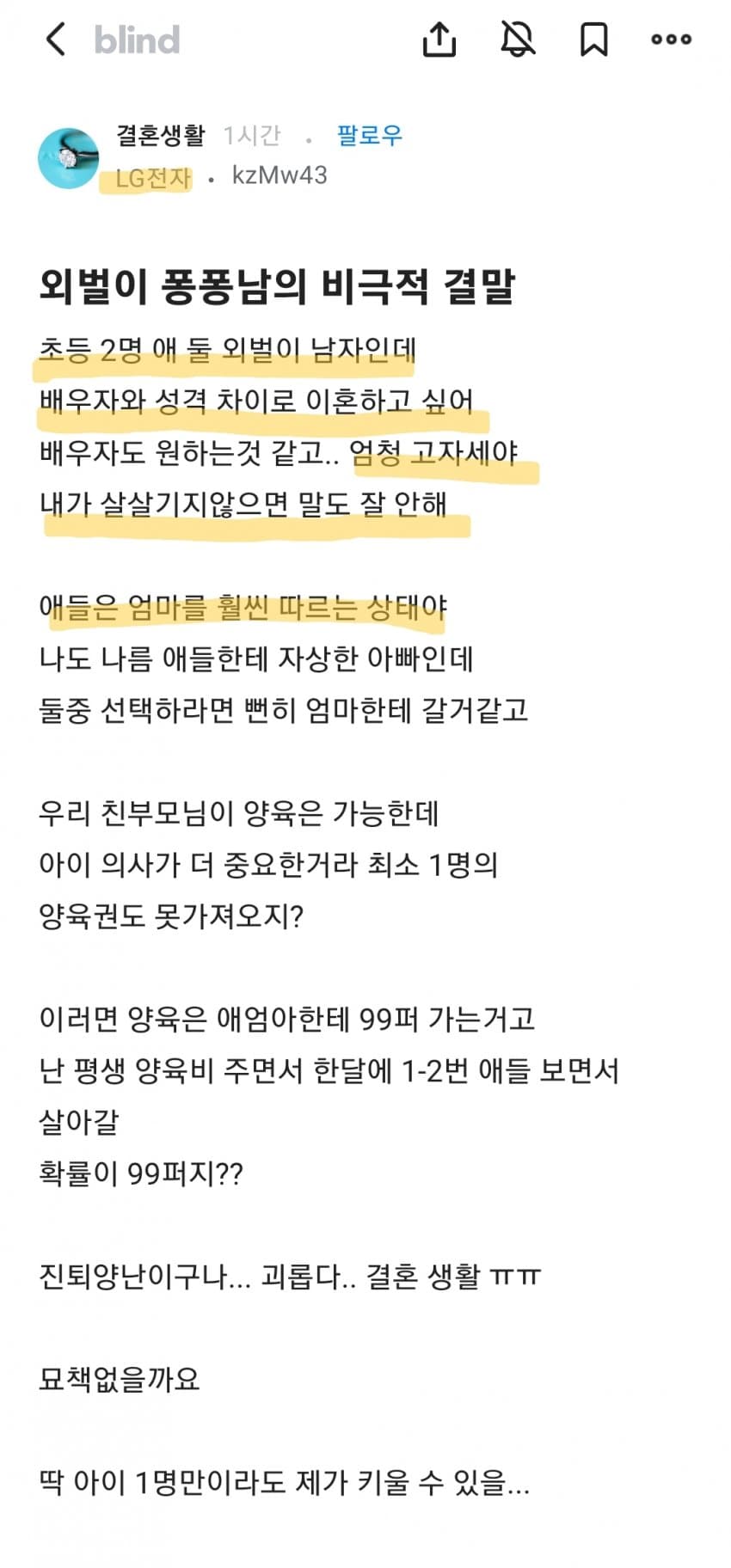View the LG전자 company page
This screenshot has width=731, height=1568.
(152, 178)
